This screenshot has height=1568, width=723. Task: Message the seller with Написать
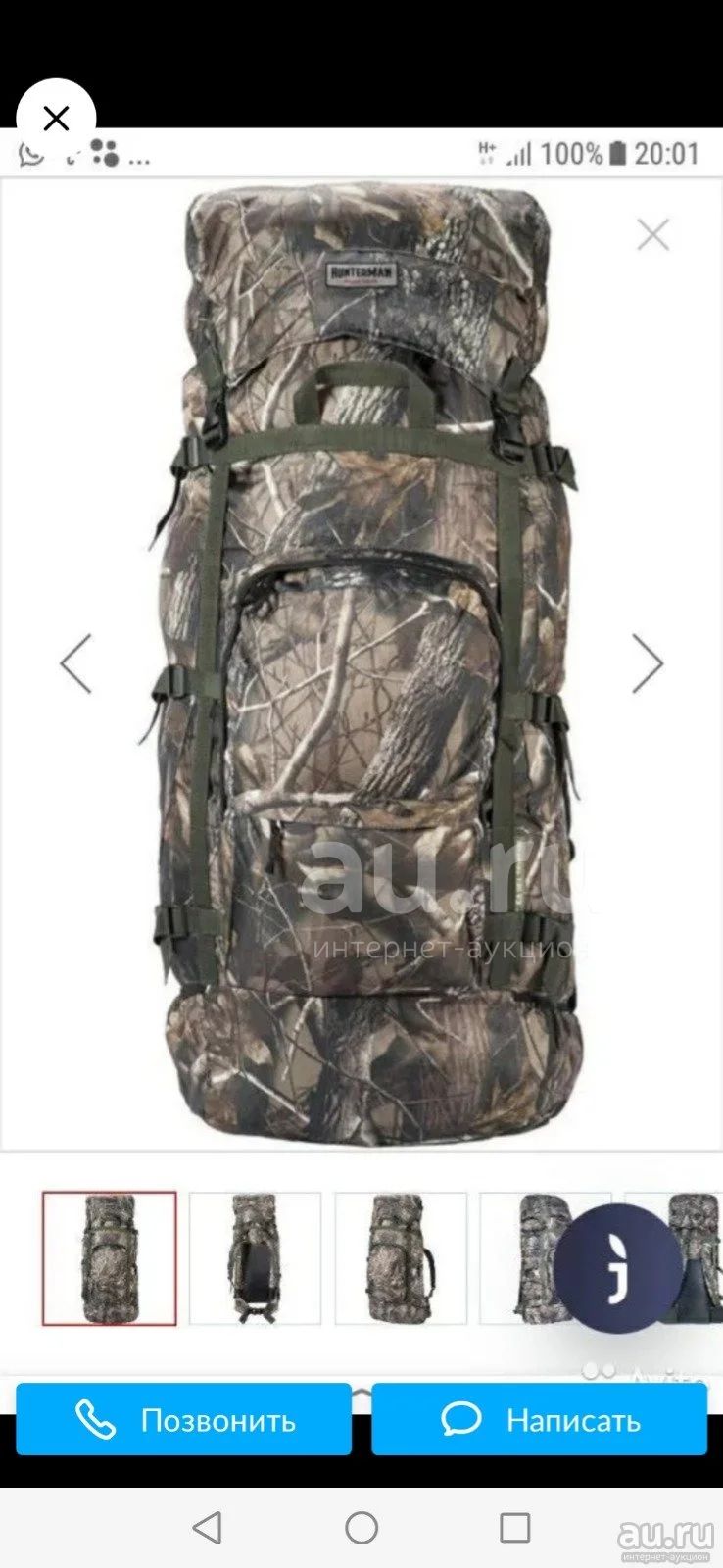point(539,1419)
